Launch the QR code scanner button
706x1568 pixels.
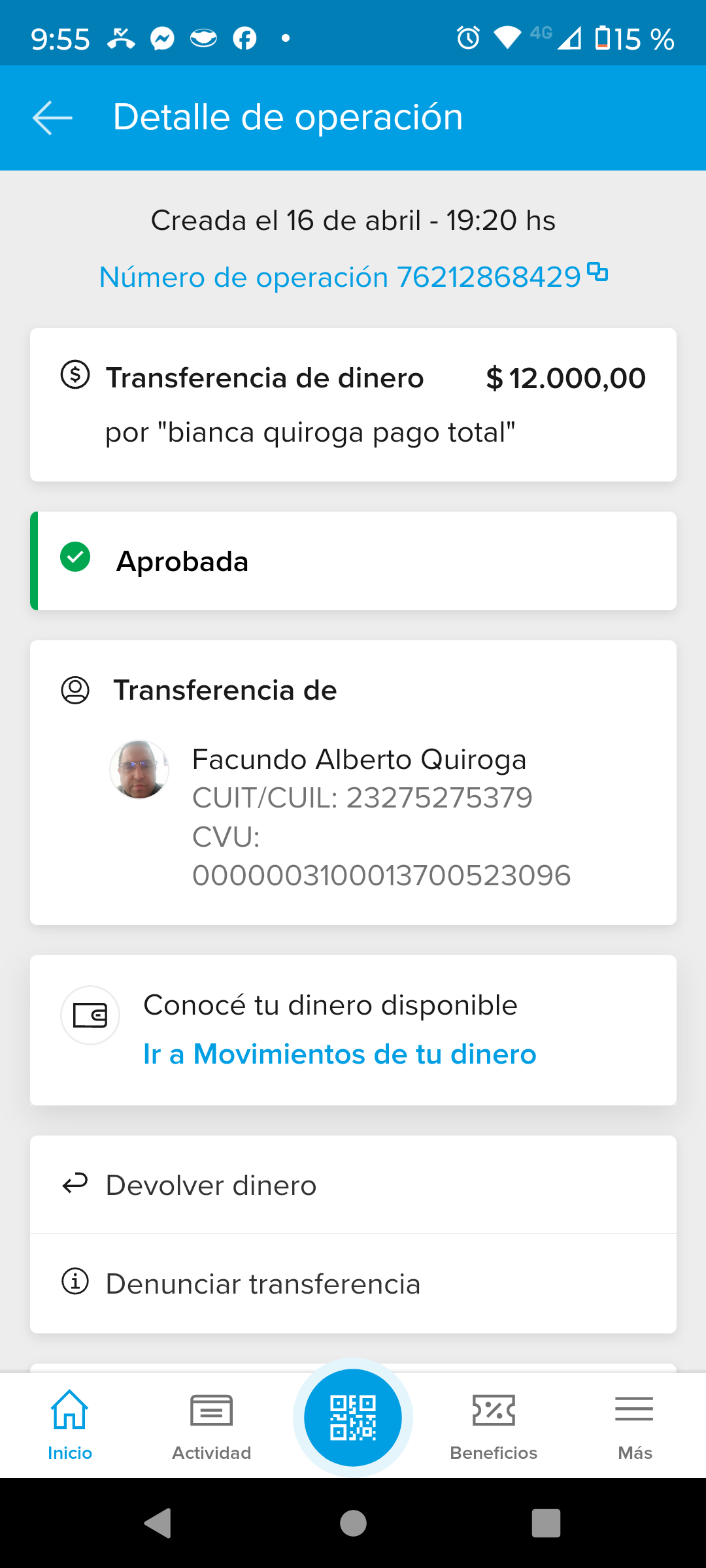pyautogui.click(x=353, y=1417)
